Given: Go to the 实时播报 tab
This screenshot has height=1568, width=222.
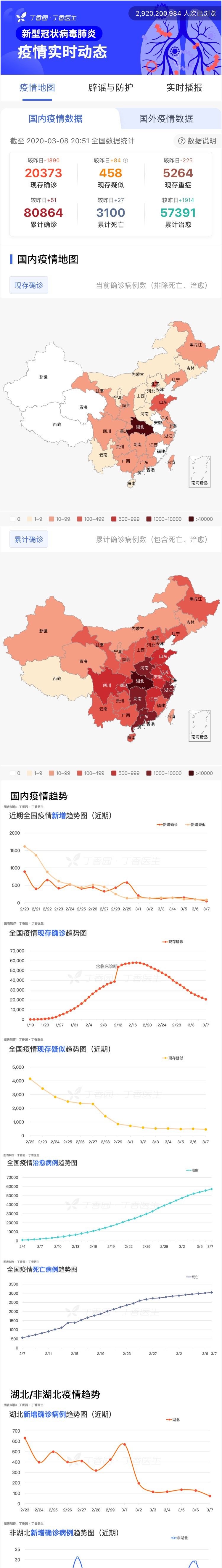Looking at the screenshot, I should (x=184, y=88).
